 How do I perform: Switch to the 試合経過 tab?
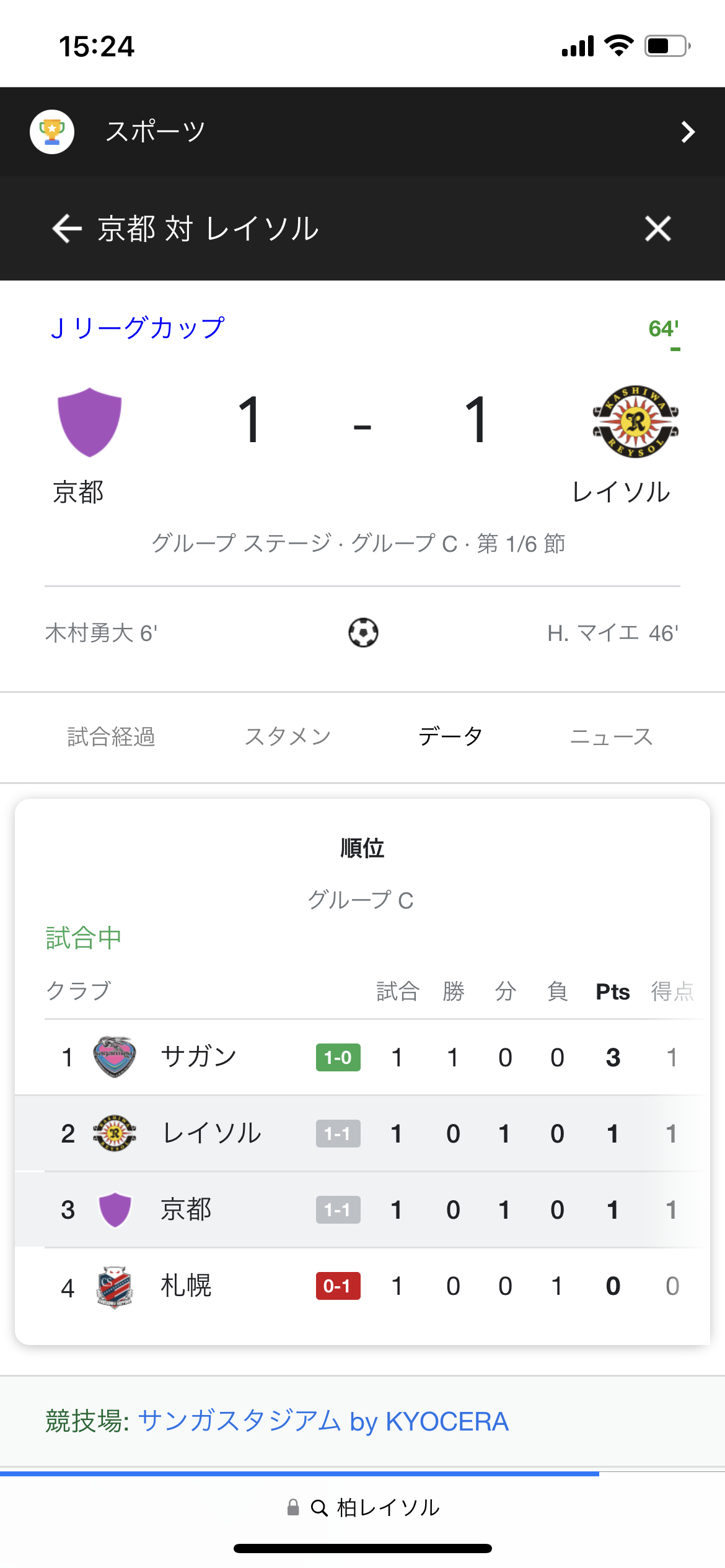pyautogui.click(x=111, y=737)
